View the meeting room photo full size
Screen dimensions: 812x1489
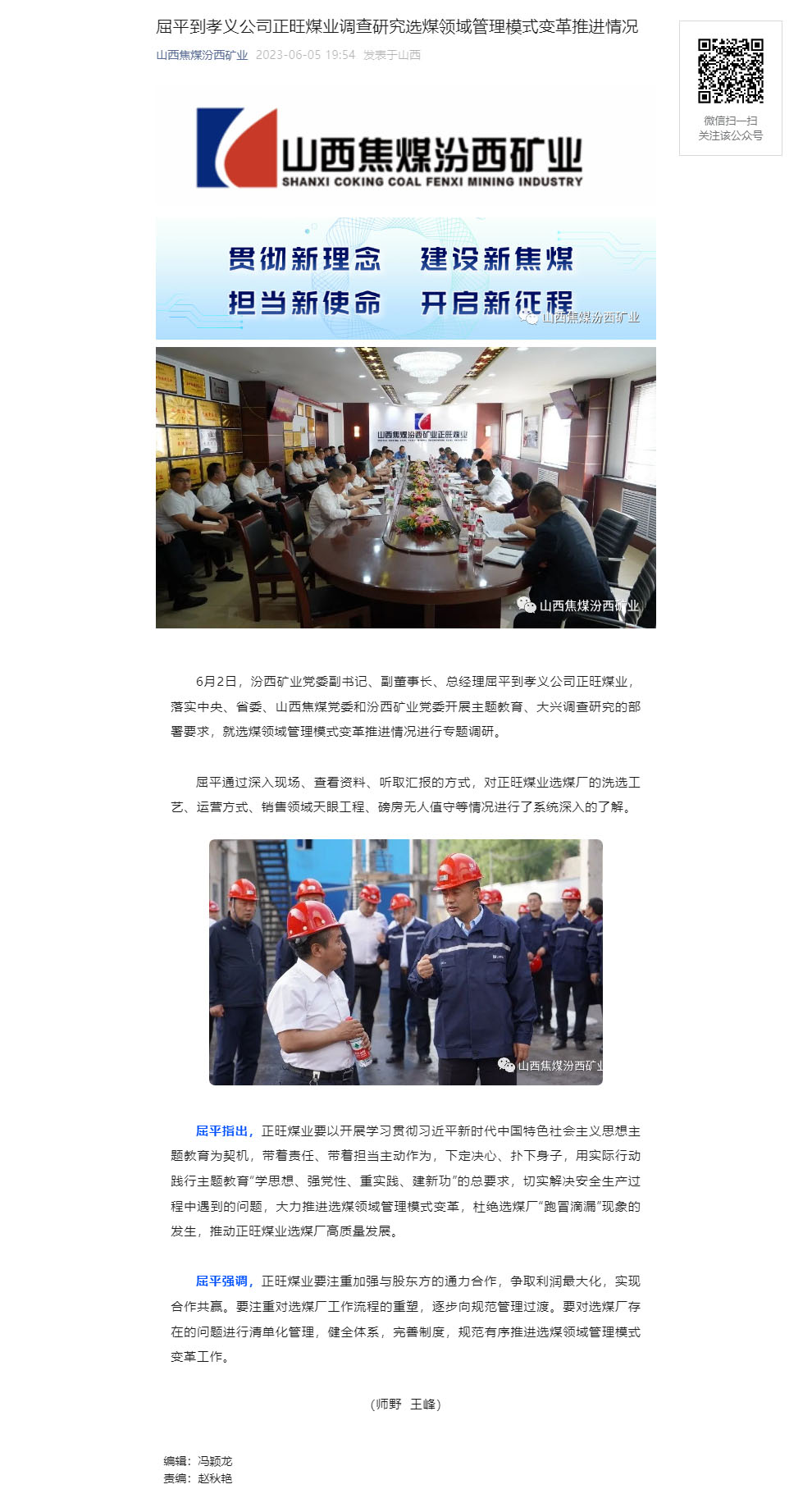tap(405, 487)
